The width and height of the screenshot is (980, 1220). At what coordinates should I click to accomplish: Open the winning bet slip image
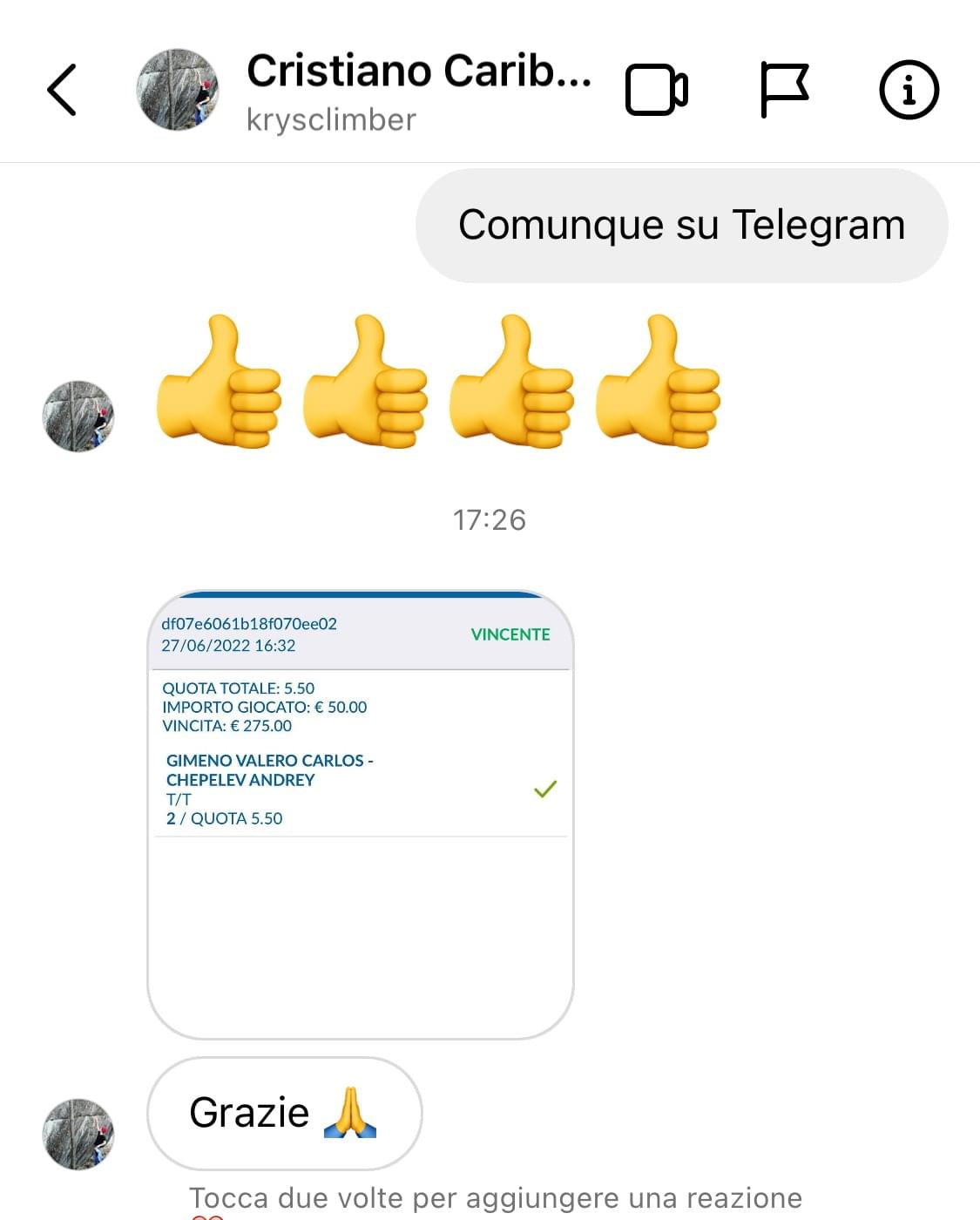360,815
